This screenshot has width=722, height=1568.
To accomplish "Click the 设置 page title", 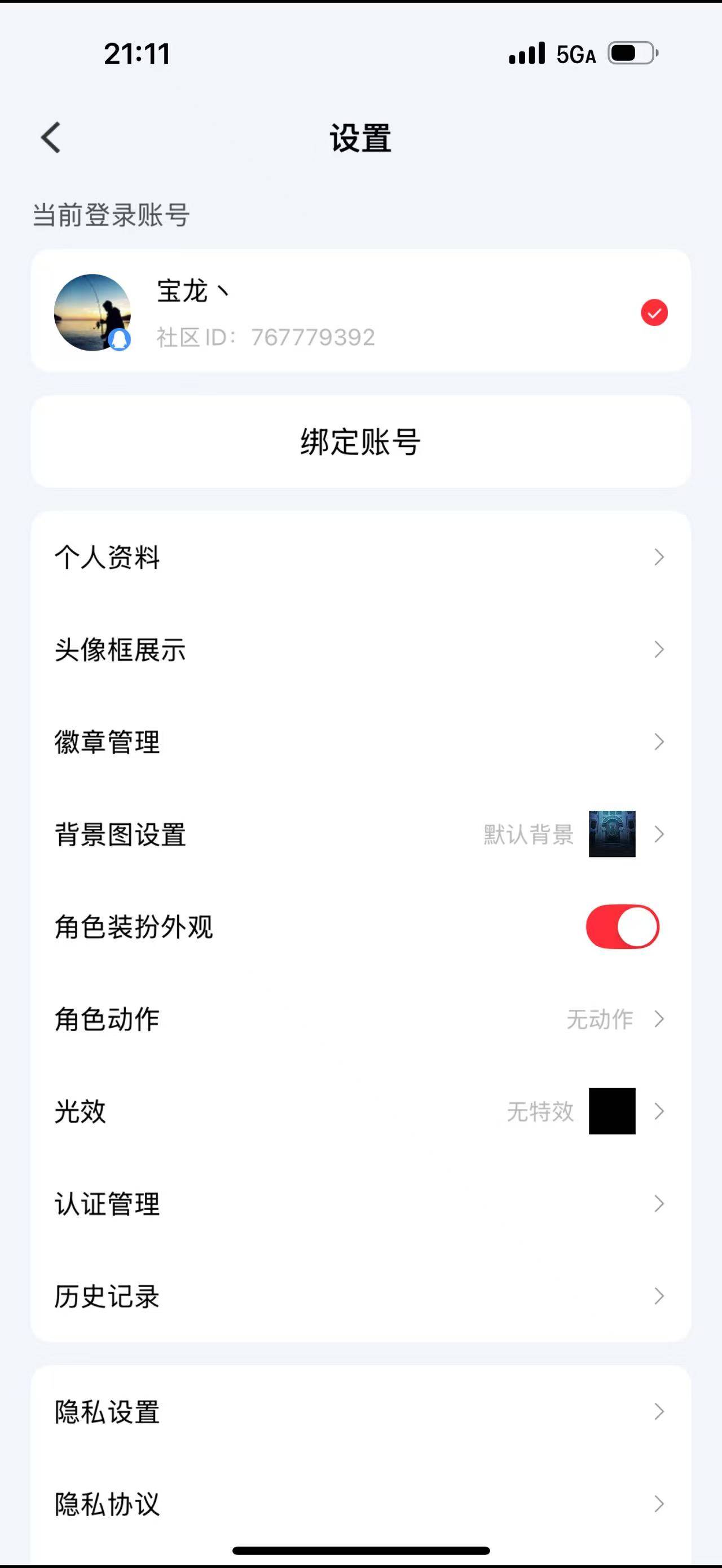I will click(x=360, y=139).
